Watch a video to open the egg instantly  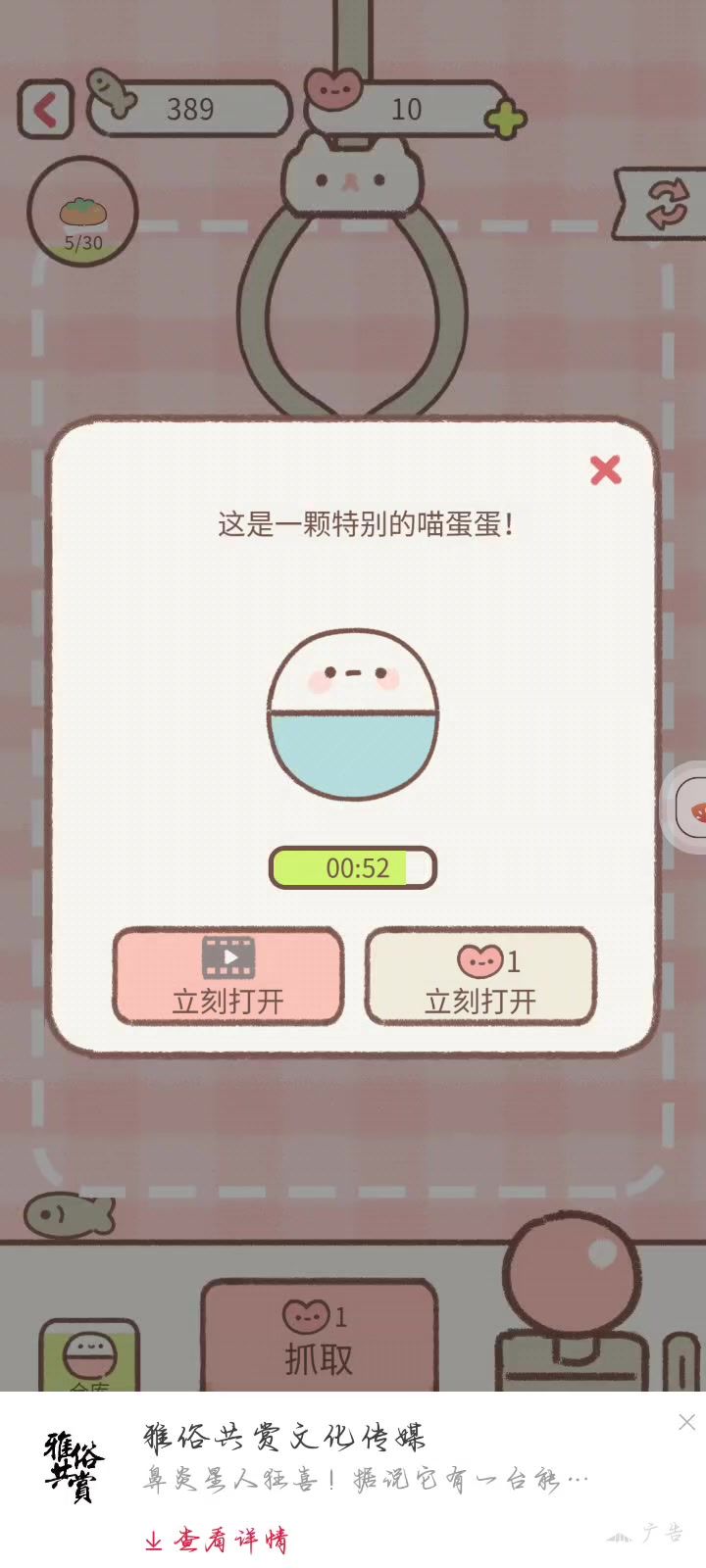(228, 976)
